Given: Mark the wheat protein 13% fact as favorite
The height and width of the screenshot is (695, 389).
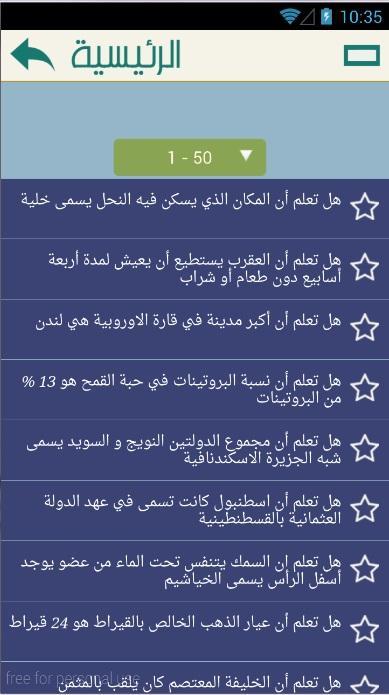Looking at the screenshot, I should click(365, 387).
